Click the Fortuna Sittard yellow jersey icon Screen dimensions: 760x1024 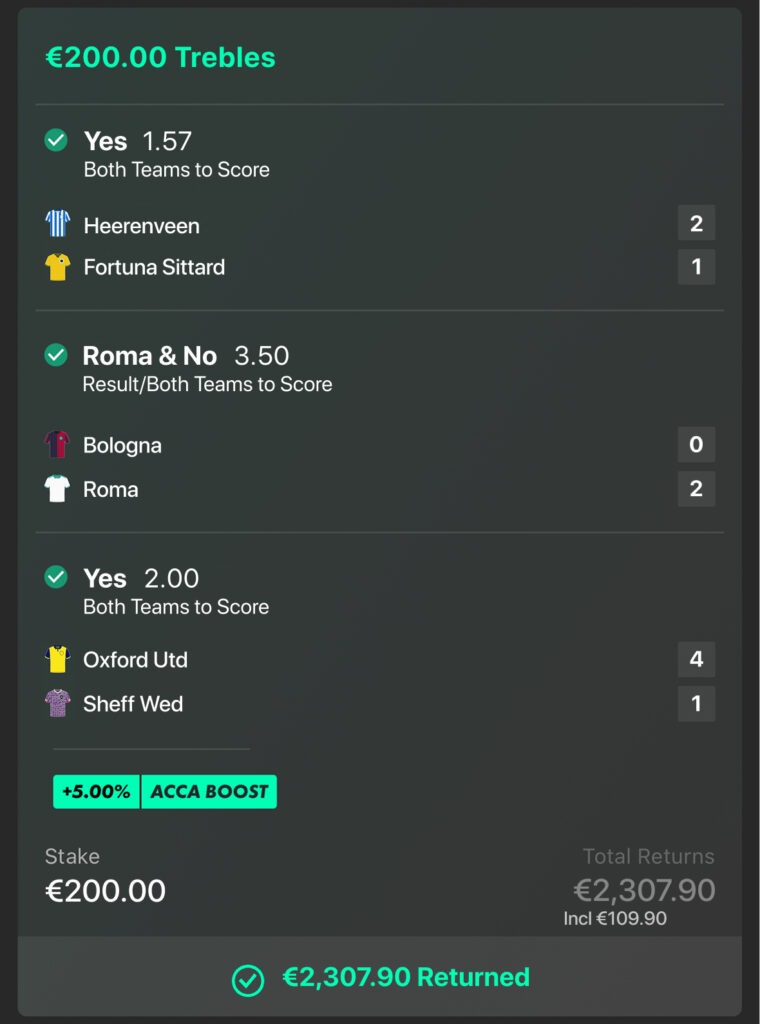(57, 268)
